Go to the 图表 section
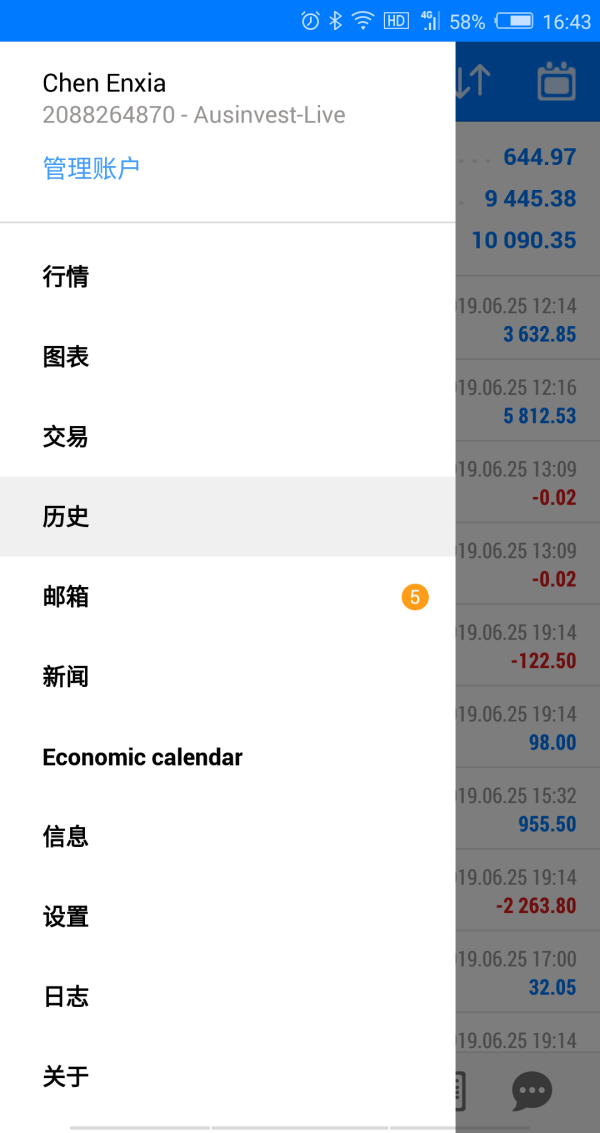Image resolution: width=600 pixels, height=1133 pixels. click(66, 357)
